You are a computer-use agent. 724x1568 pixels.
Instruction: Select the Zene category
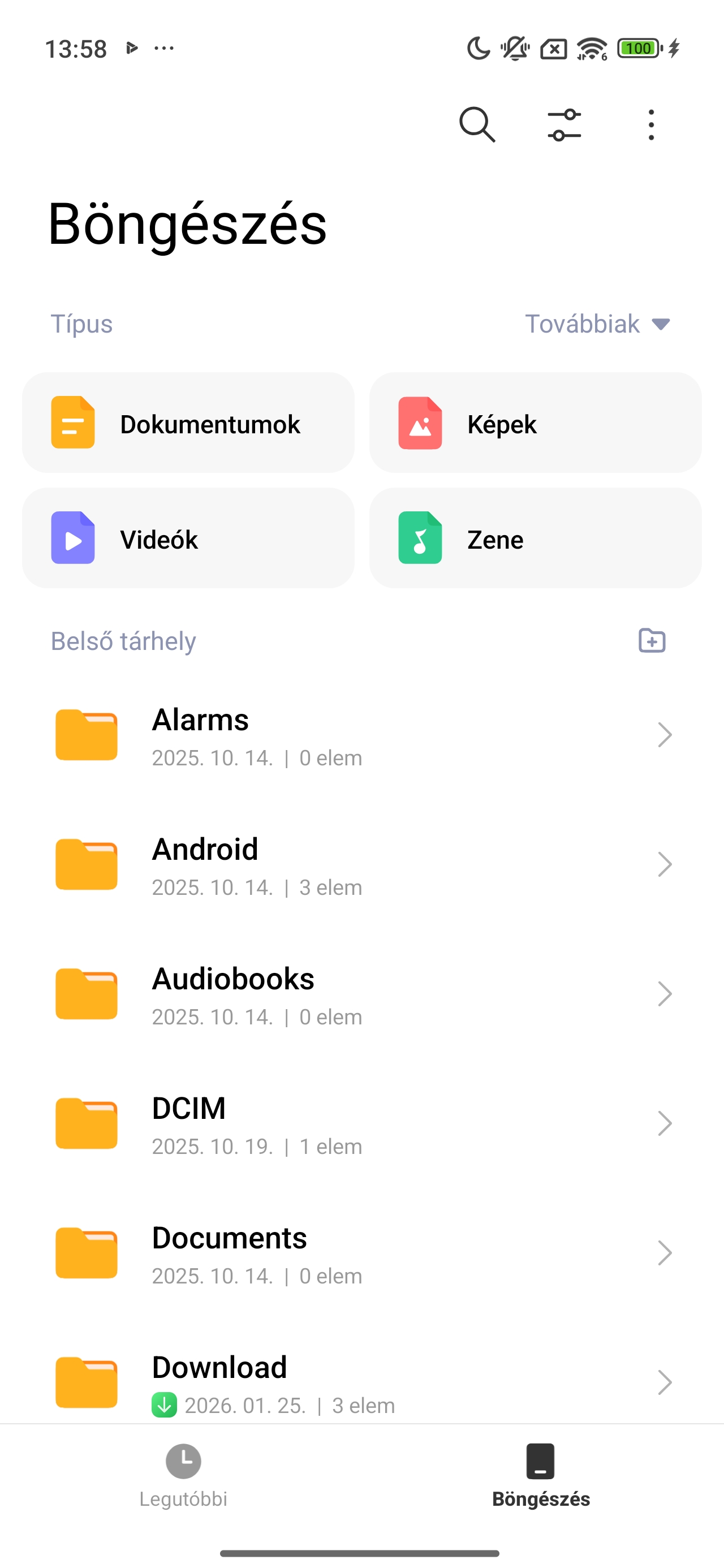[535, 538]
